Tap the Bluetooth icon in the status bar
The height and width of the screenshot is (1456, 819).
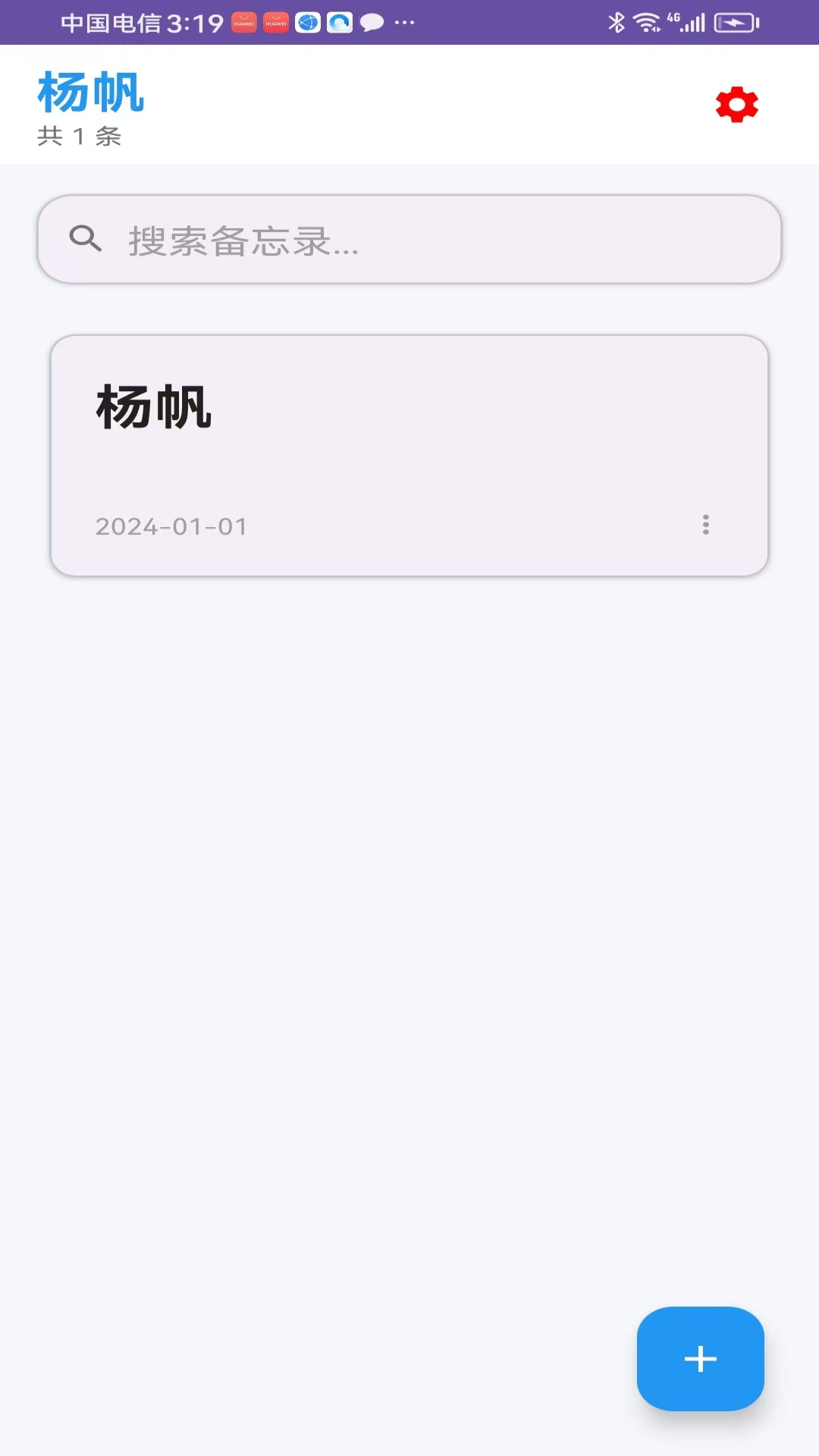point(617,22)
